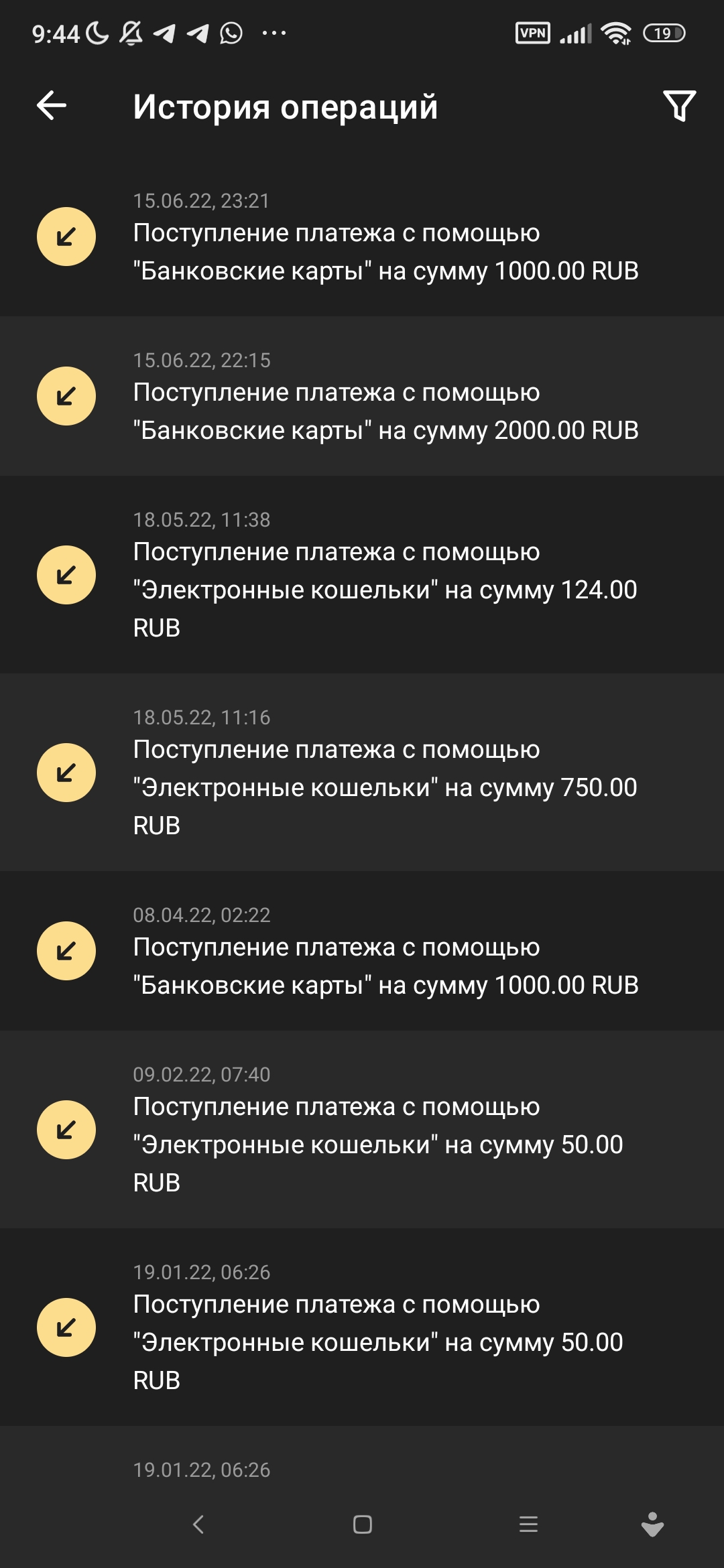Go back from История операций
Screen dimensions: 724x1568
click(x=52, y=106)
